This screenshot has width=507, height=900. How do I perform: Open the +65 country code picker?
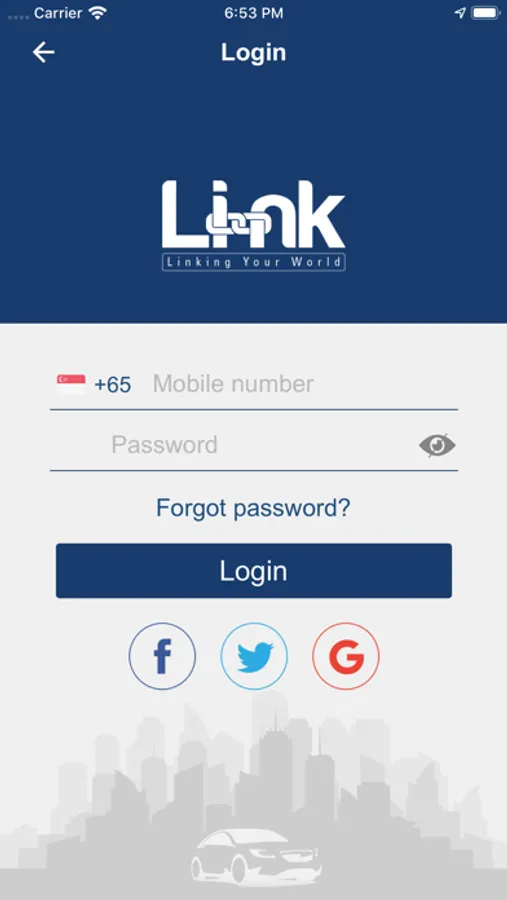coord(94,384)
